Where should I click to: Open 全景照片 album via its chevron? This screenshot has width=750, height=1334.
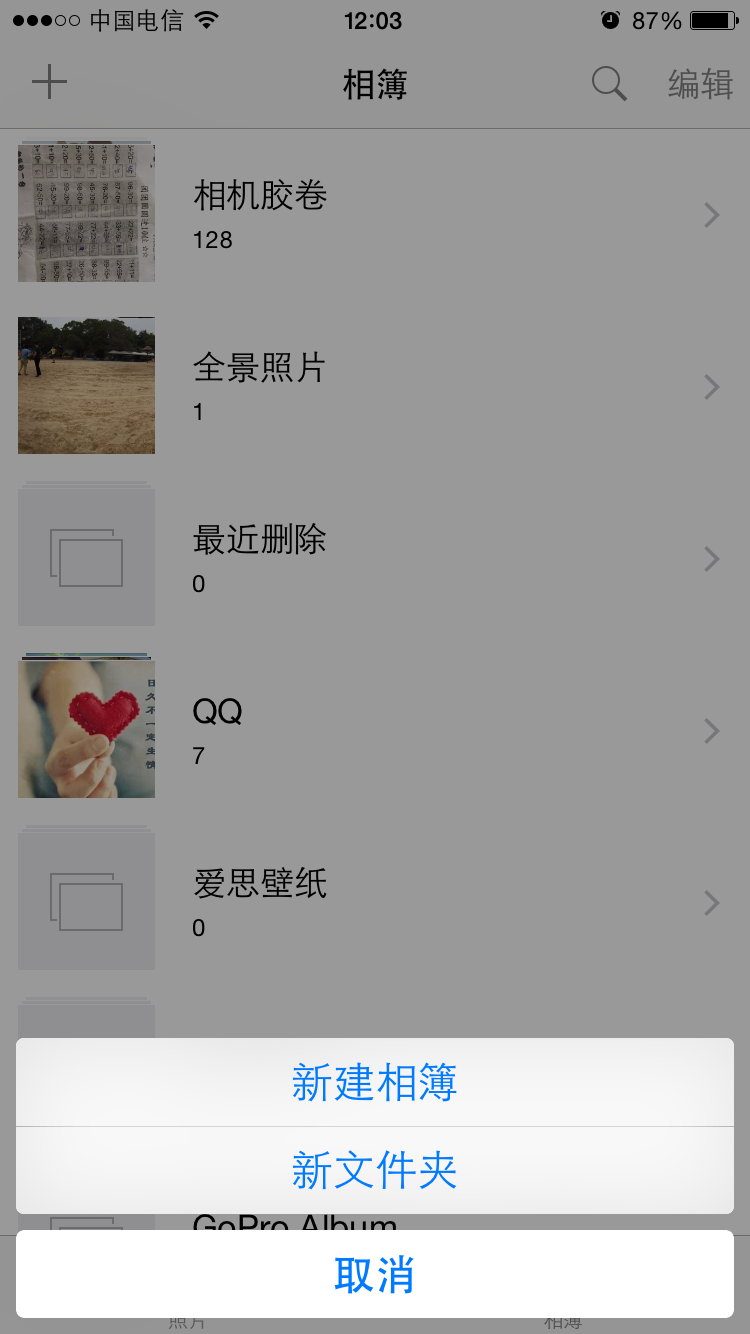710,386
